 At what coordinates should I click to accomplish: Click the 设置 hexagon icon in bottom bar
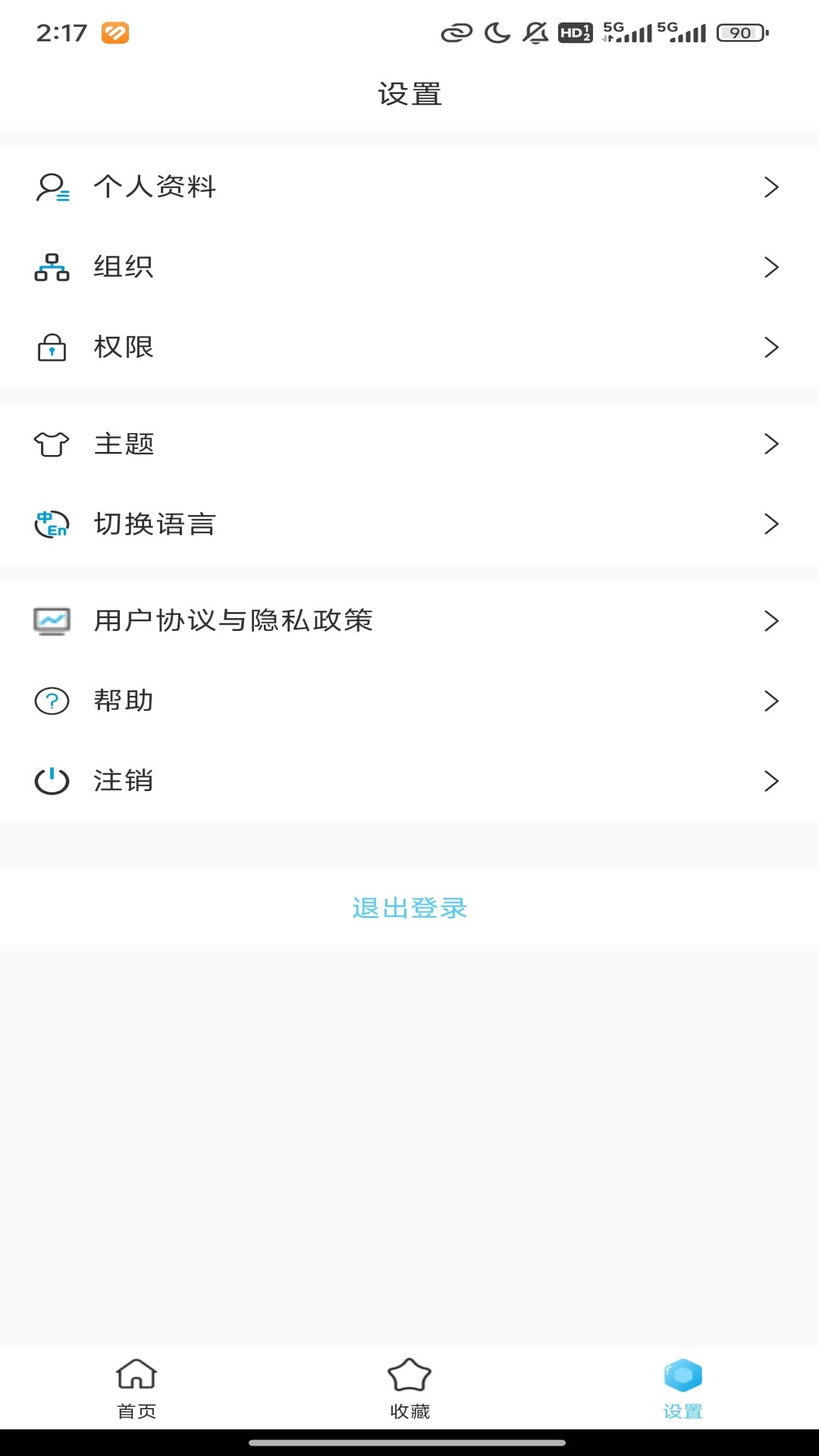tap(682, 1374)
